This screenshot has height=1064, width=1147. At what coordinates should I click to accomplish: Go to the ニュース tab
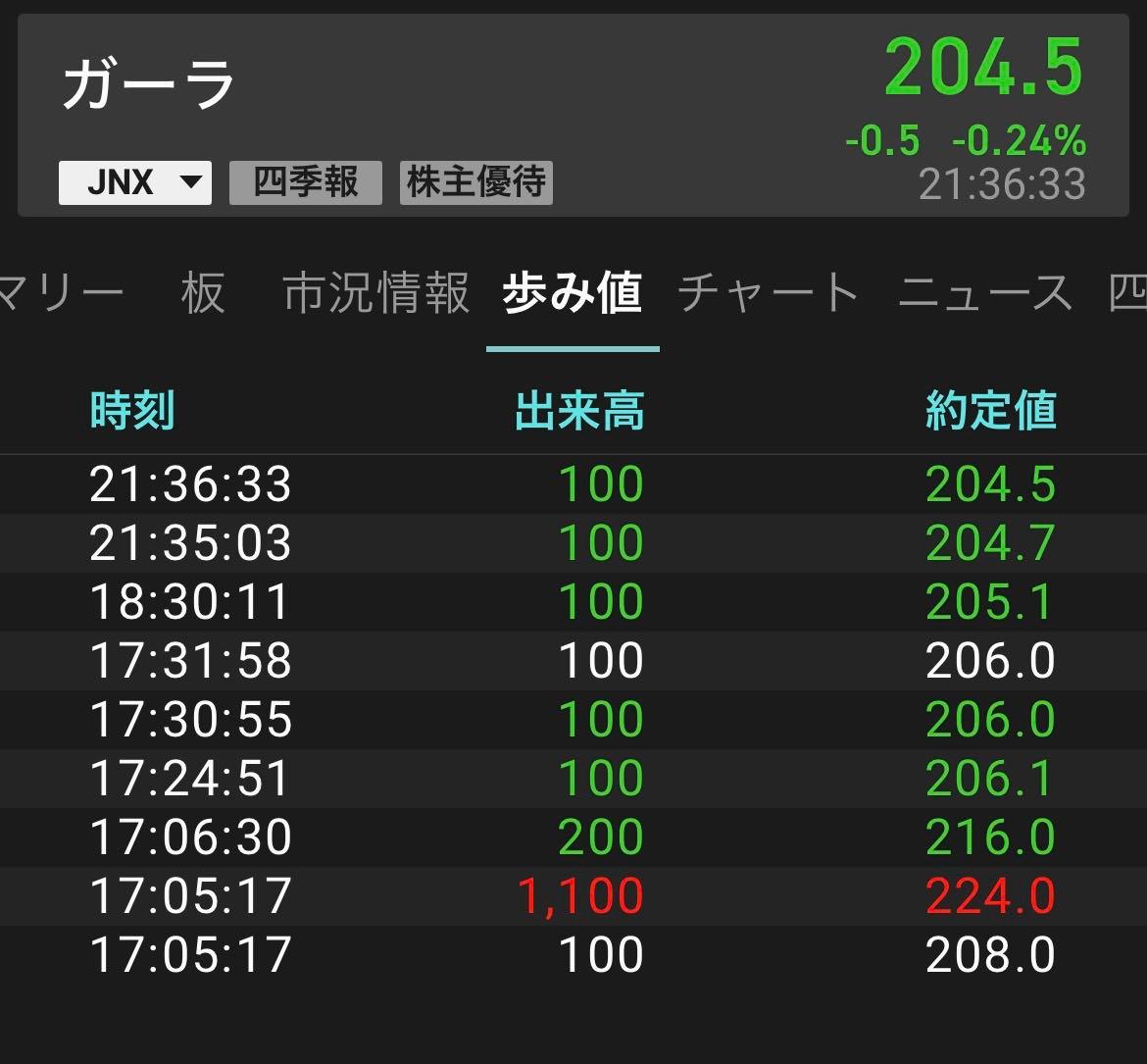pos(984,293)
